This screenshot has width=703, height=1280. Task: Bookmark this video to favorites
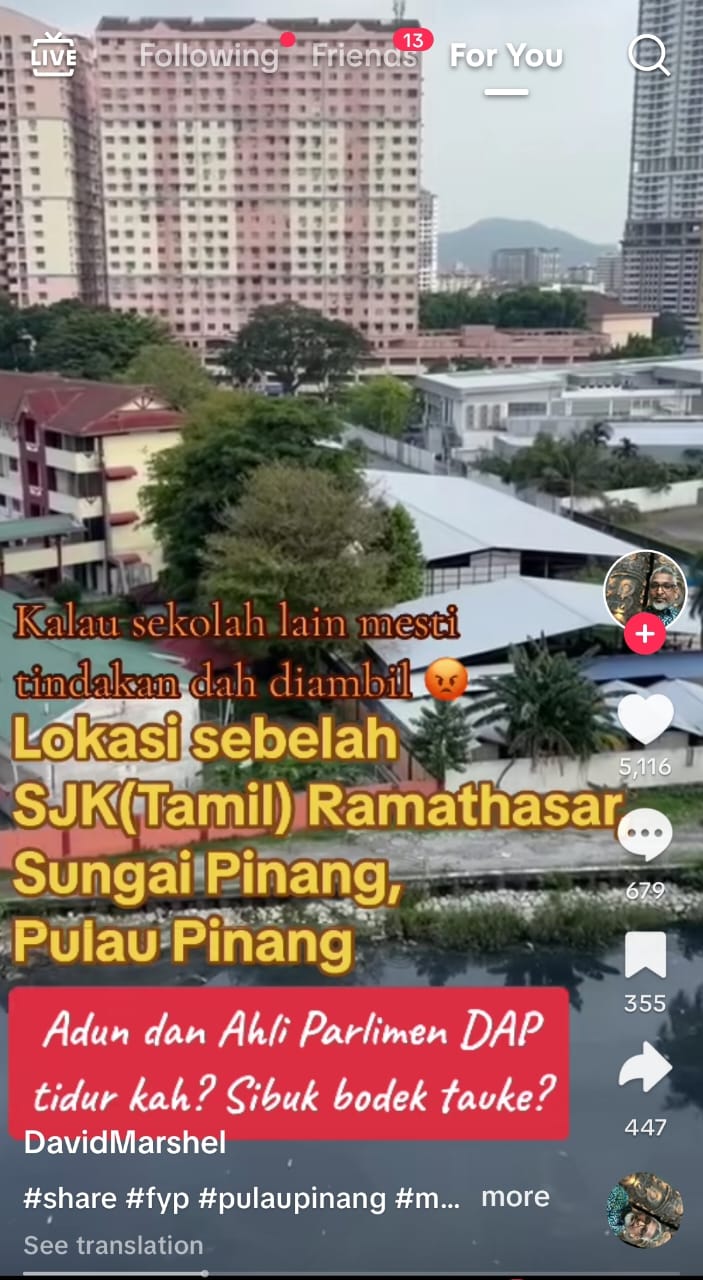tap(645, 955)
